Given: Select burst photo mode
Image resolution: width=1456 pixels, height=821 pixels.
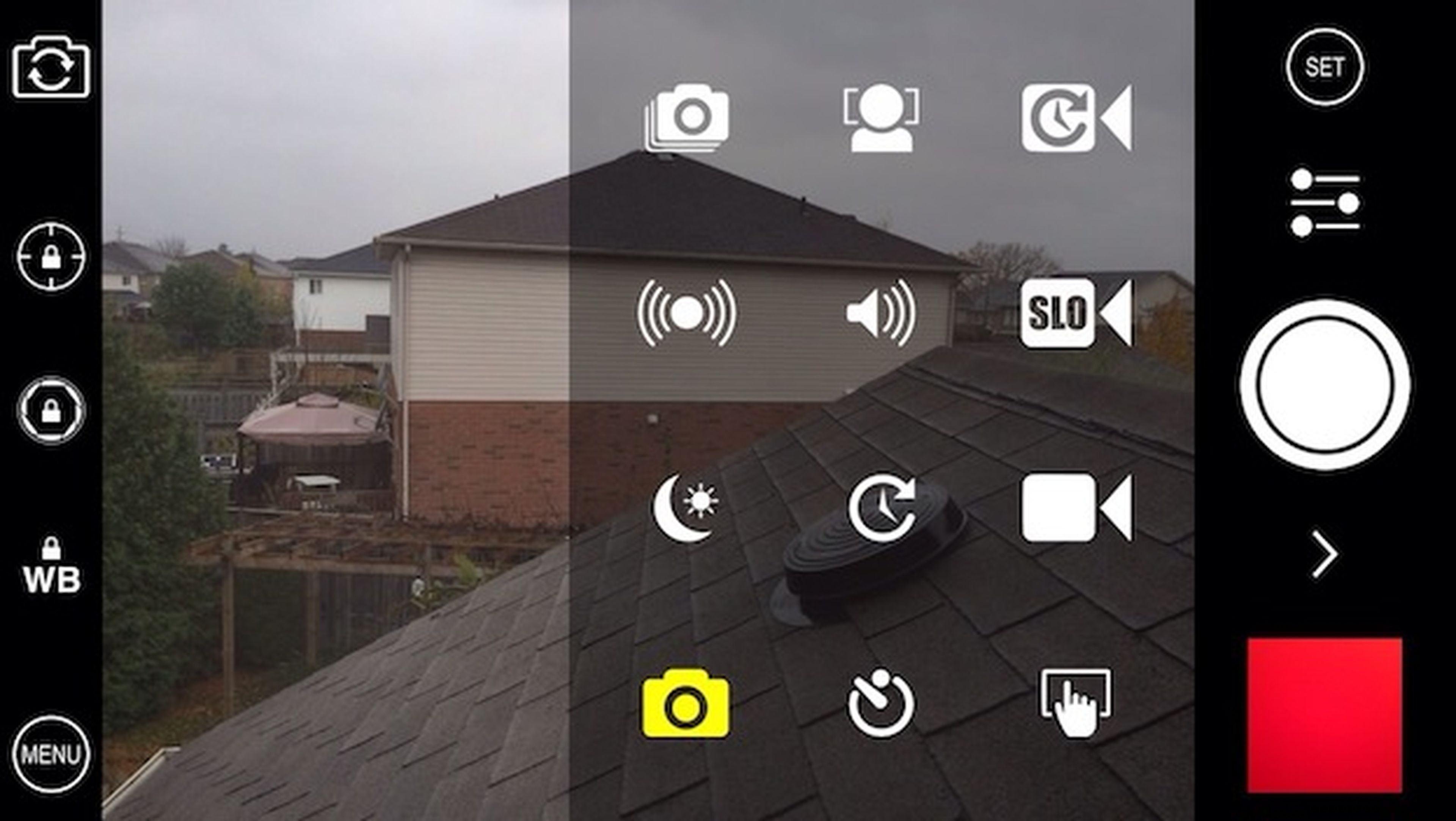Looking at the screenshot, I should click(686, 118).
